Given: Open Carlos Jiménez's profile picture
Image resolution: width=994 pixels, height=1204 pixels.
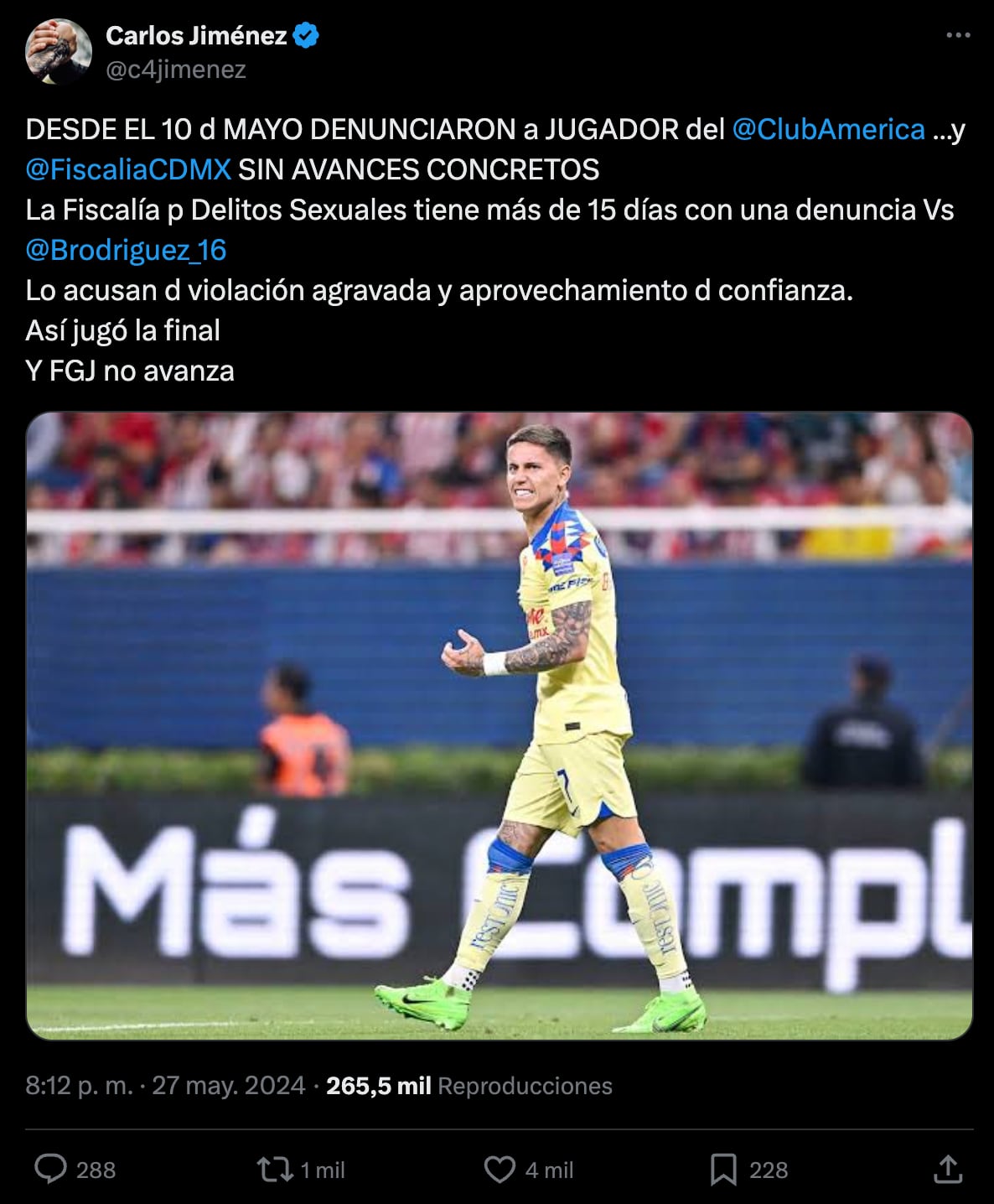Looking at the screenshot, I should click(58, 52).
